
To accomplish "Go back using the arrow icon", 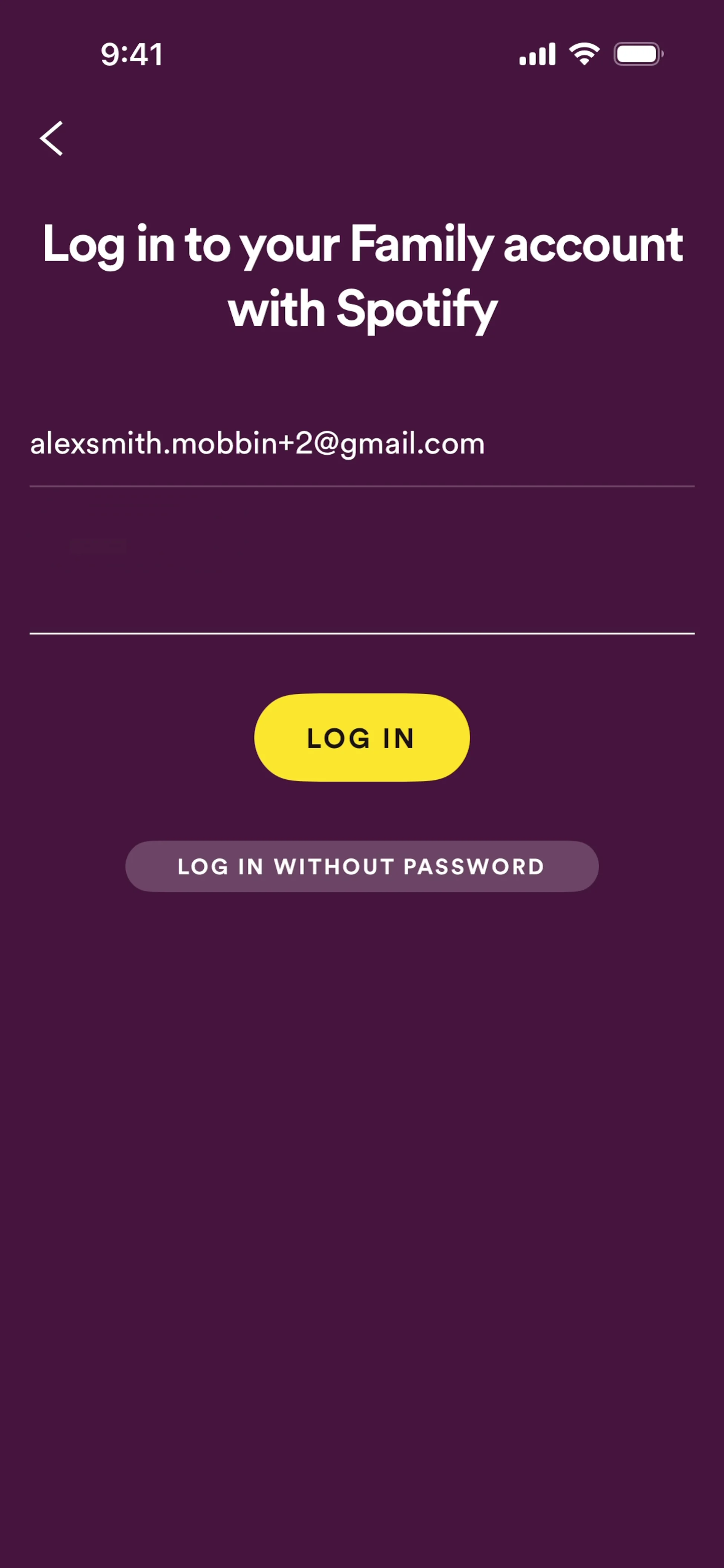I will (52, 138).
